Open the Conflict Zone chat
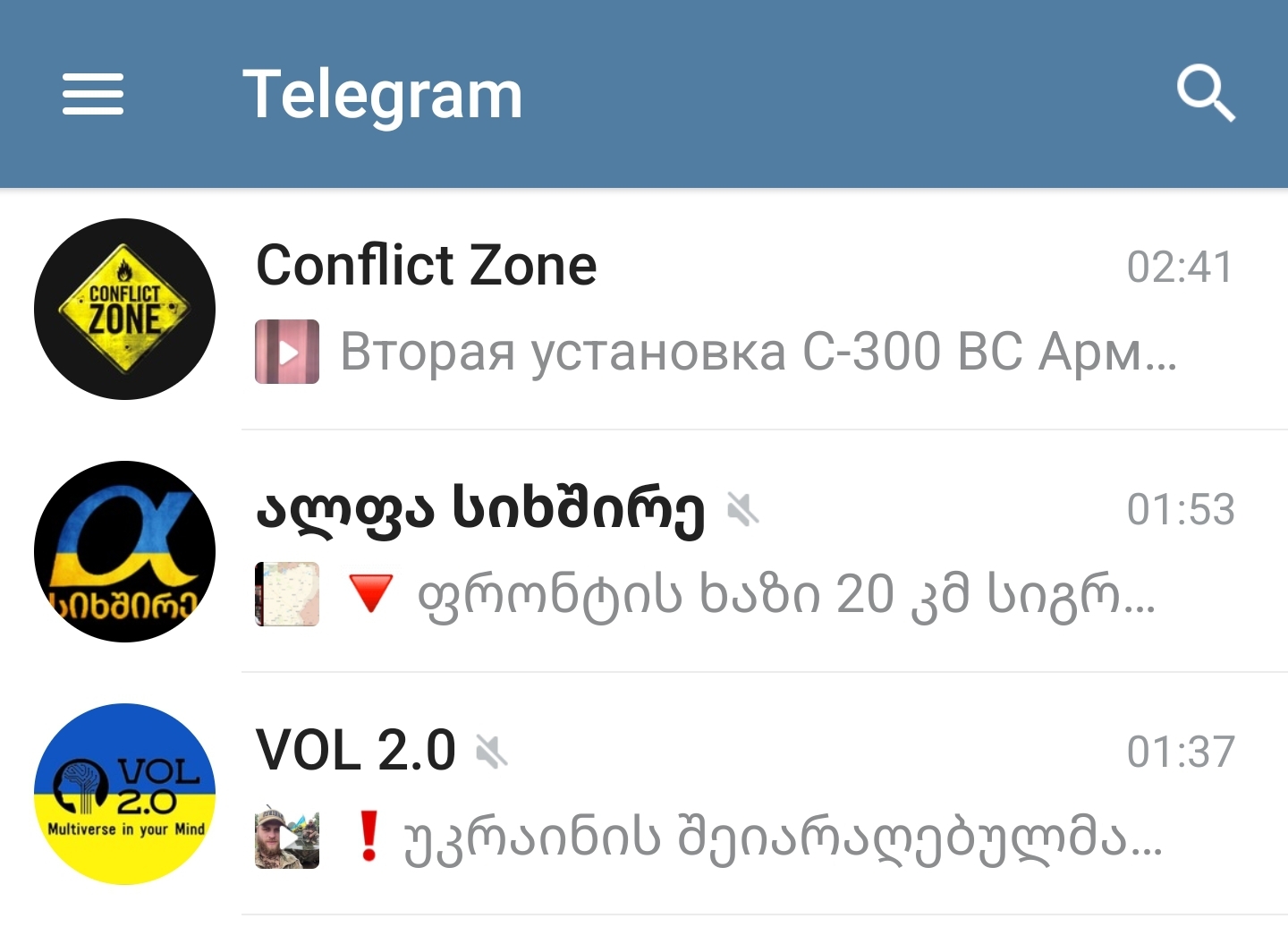The height and width of the screenshot is (927, 1288). point(716,309)
